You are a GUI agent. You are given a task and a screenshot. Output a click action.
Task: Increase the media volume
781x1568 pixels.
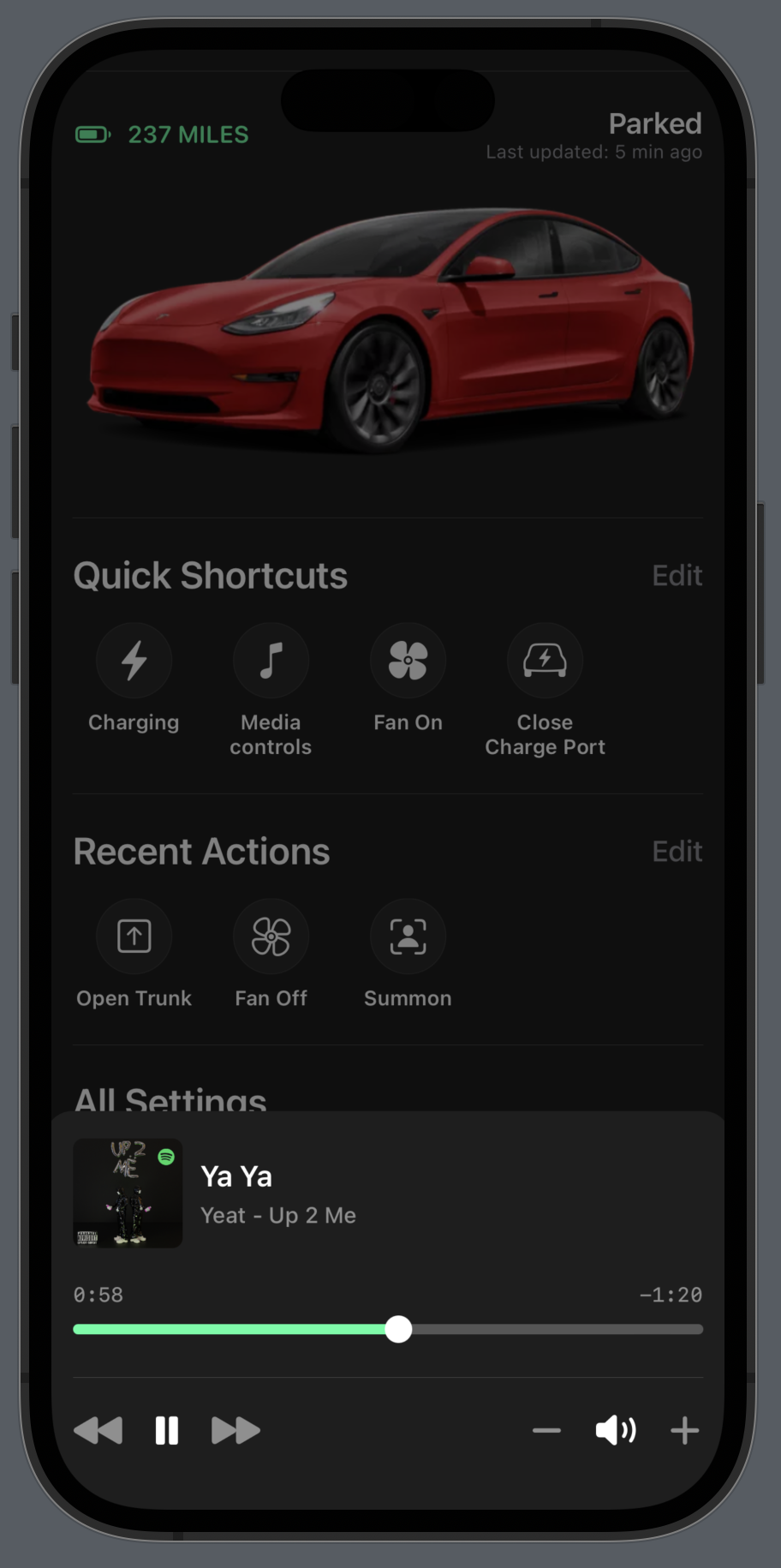684,1430
